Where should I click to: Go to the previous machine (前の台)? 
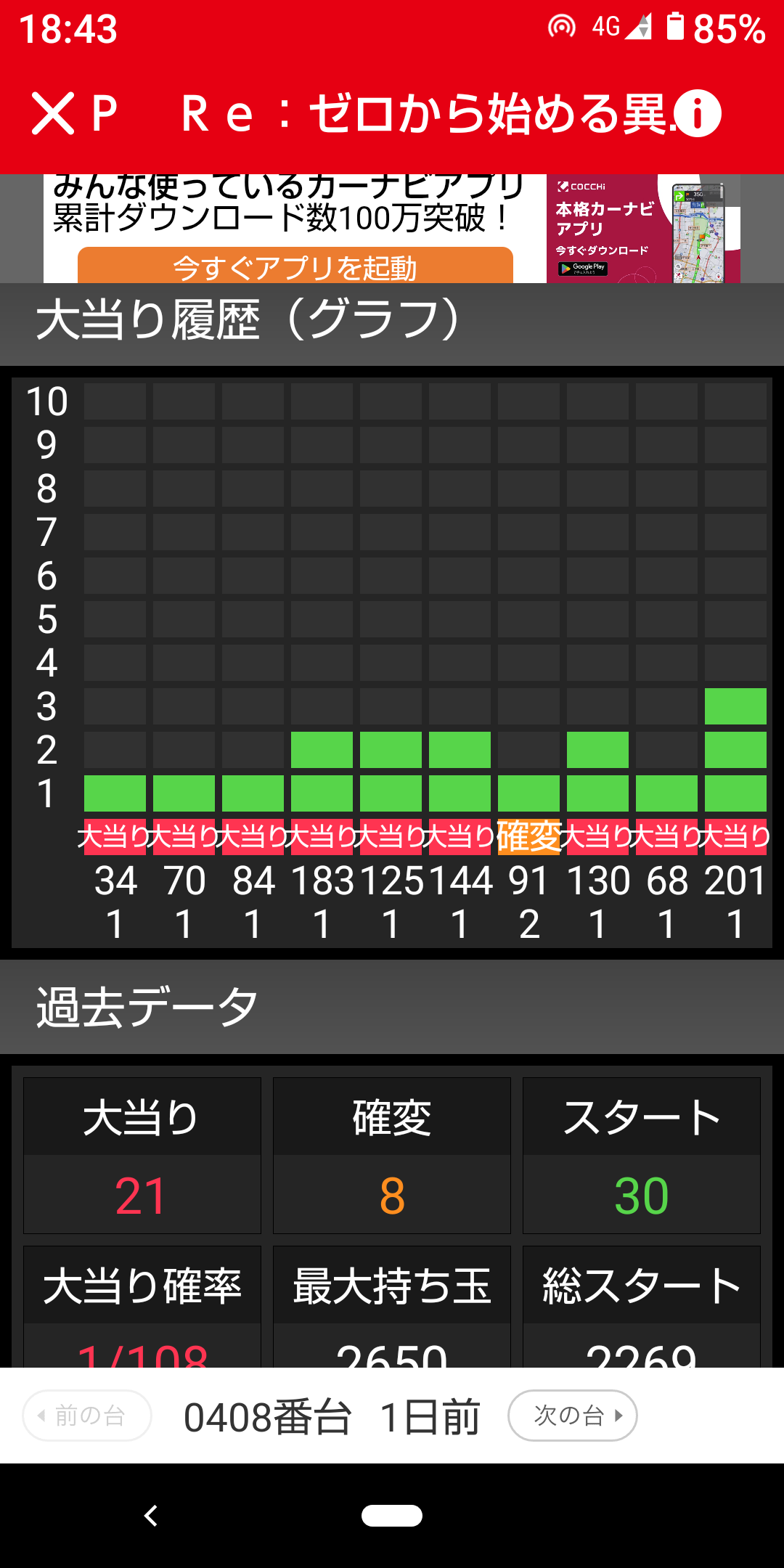tap(87, 1415)
